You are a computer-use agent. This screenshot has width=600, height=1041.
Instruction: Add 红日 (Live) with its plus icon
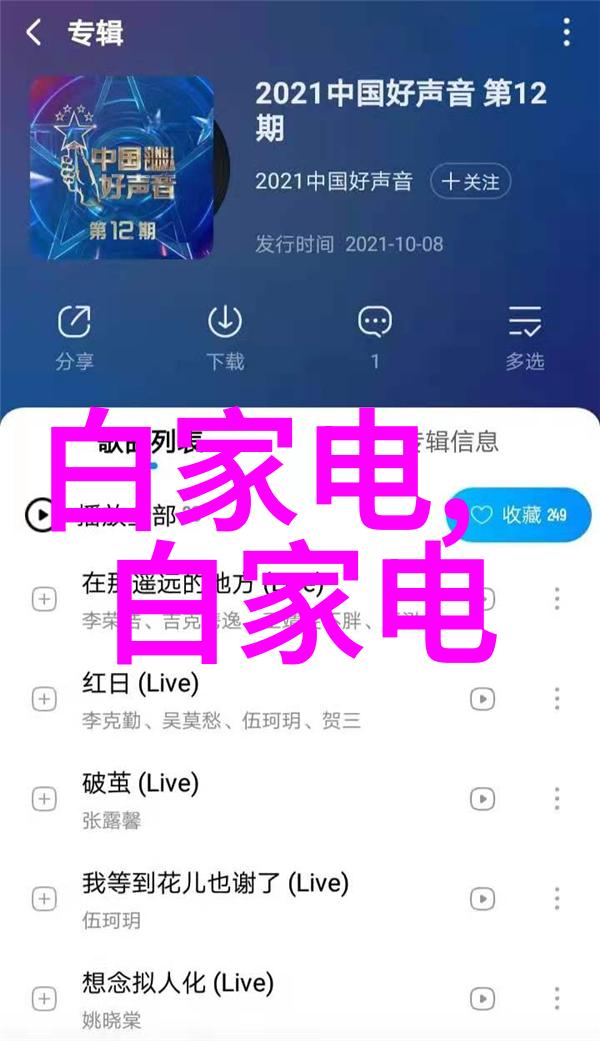tap(44, 698)
